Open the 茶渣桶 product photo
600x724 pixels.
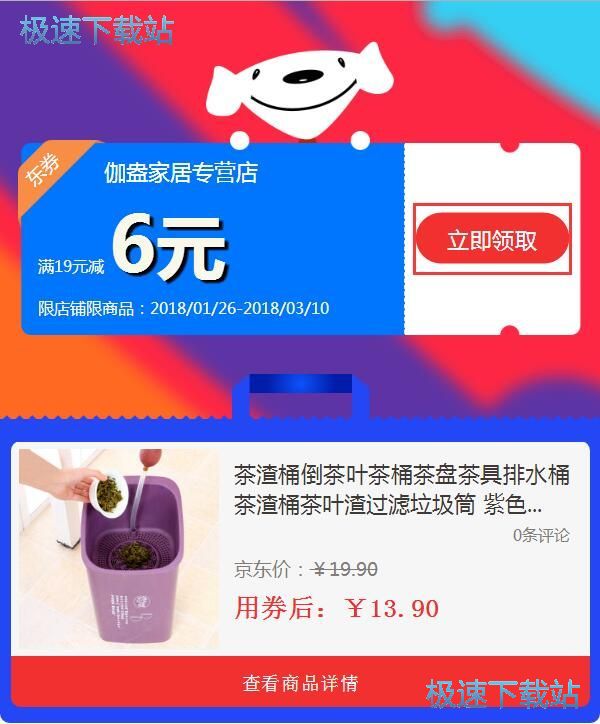118,549
